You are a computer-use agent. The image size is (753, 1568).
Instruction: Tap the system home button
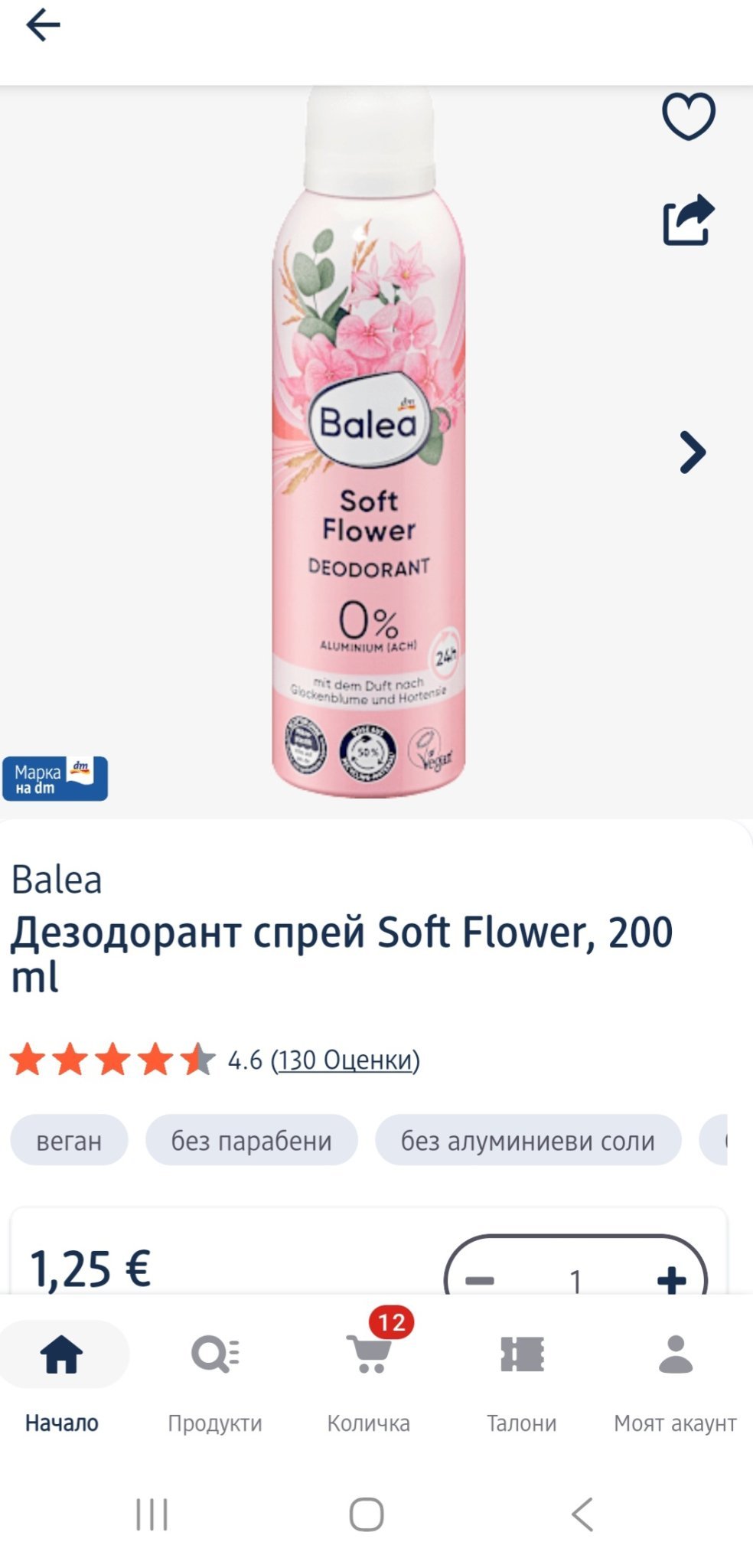click(367, 1514)
